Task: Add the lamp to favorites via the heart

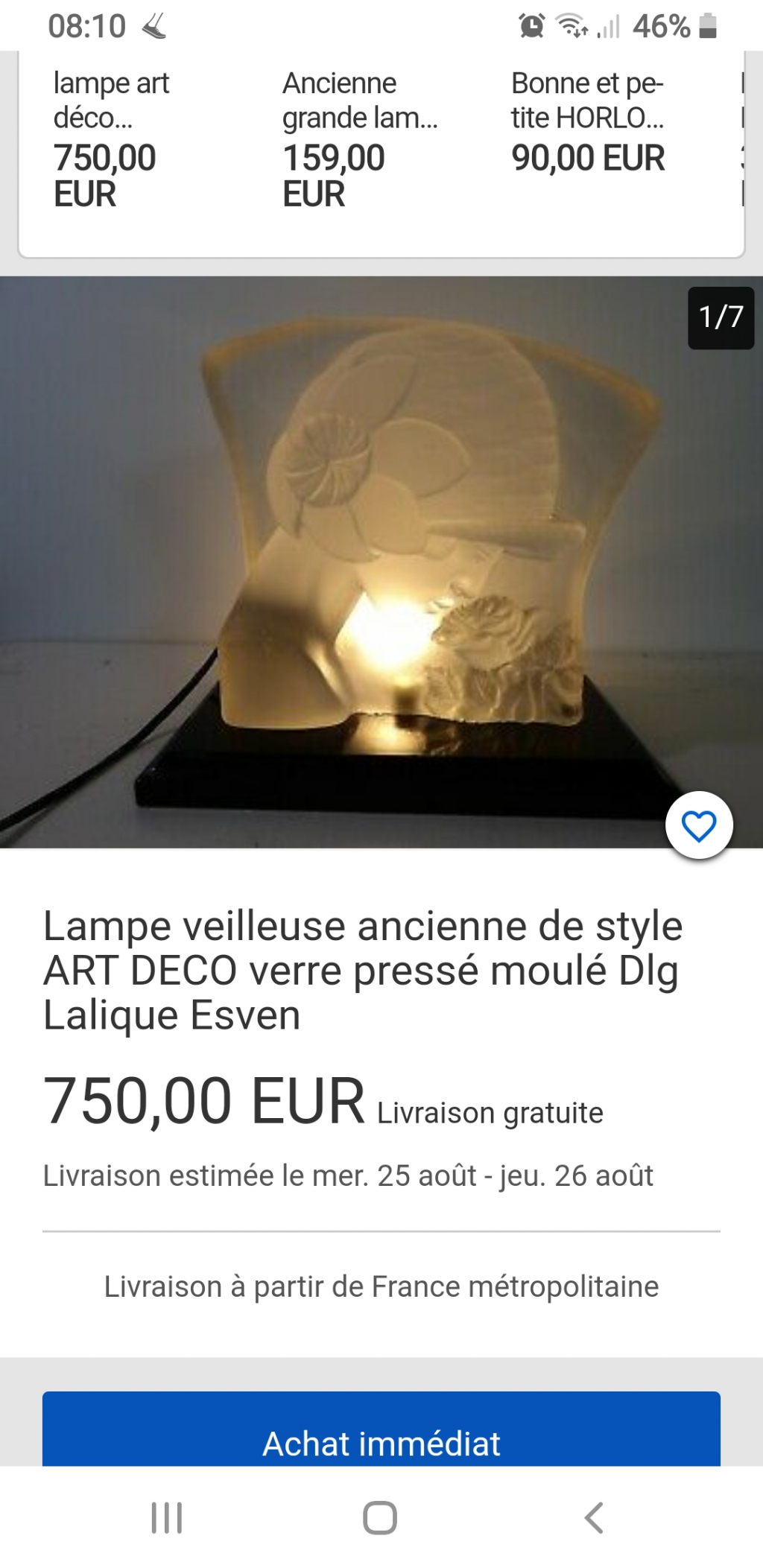Action: click(x=699, y=825)
